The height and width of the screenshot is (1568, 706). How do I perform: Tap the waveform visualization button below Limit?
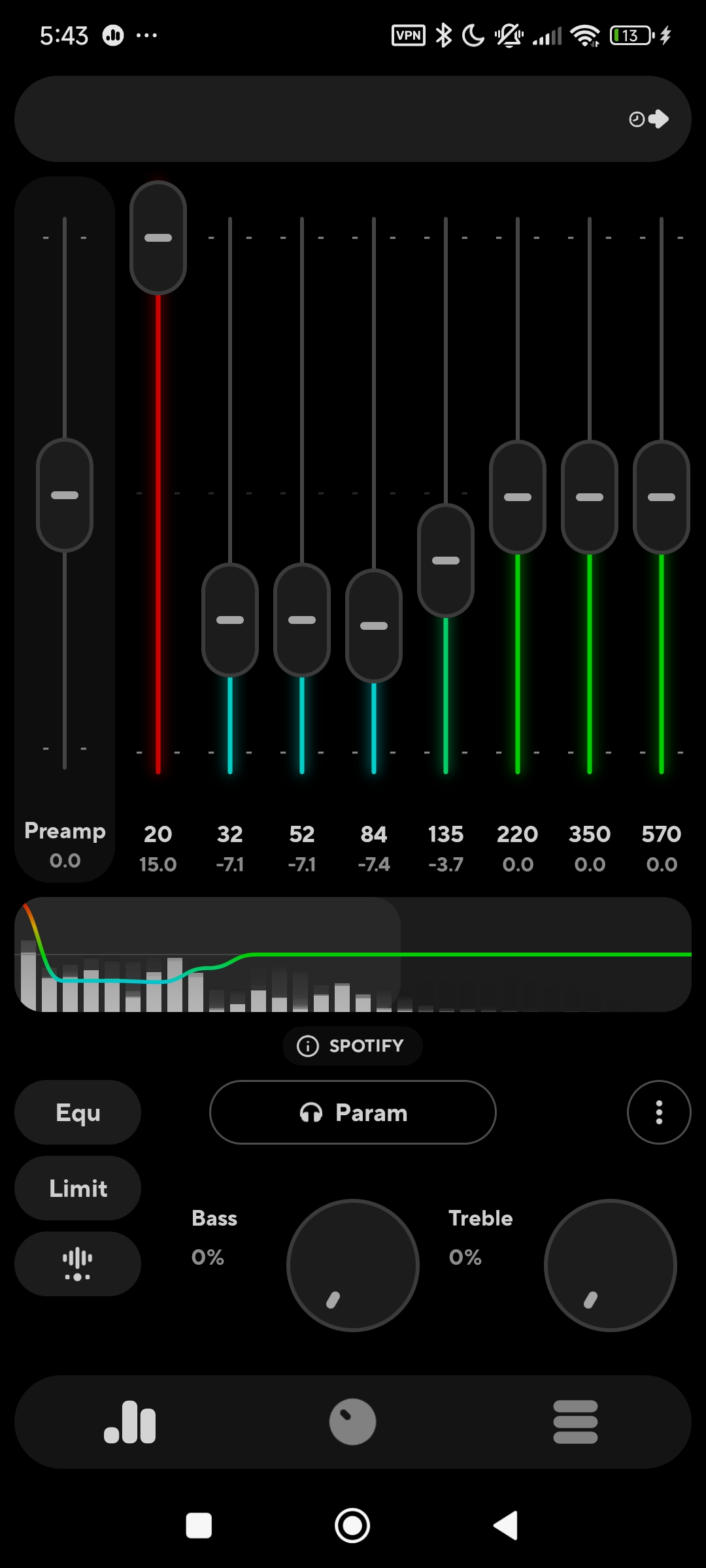[x=78, y=1264]
